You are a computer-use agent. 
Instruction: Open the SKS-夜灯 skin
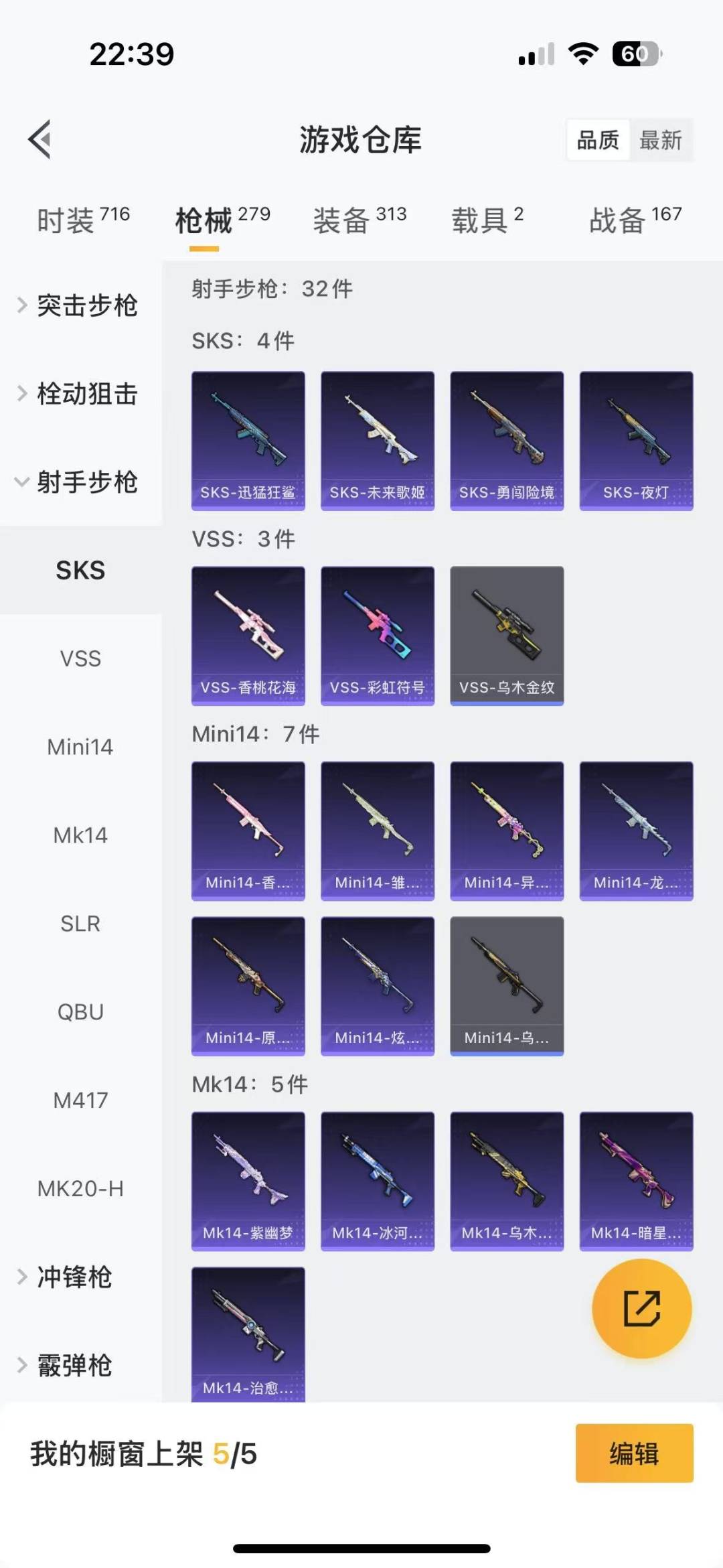point(636,441)
